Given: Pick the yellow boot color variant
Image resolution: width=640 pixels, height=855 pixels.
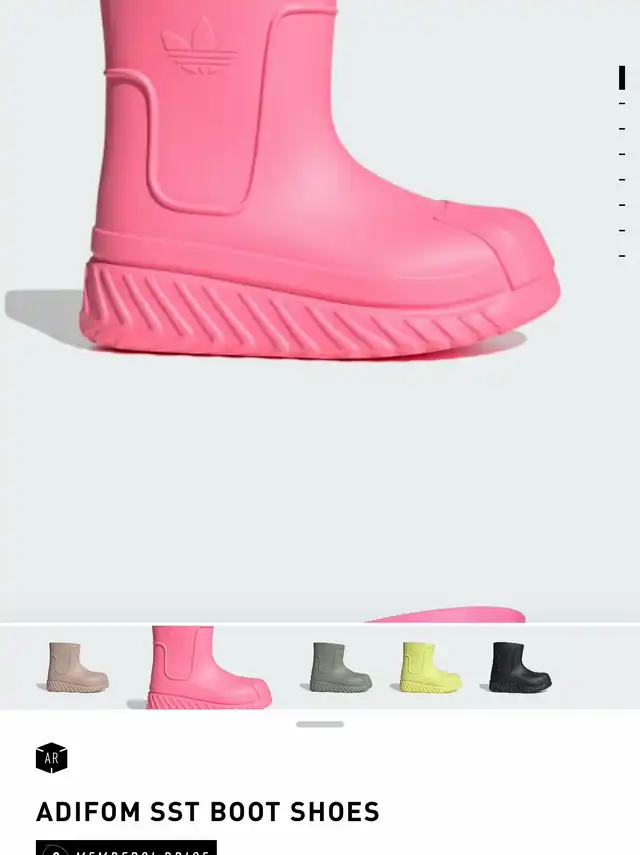Looking at the screenshot, I should point(430,667).
